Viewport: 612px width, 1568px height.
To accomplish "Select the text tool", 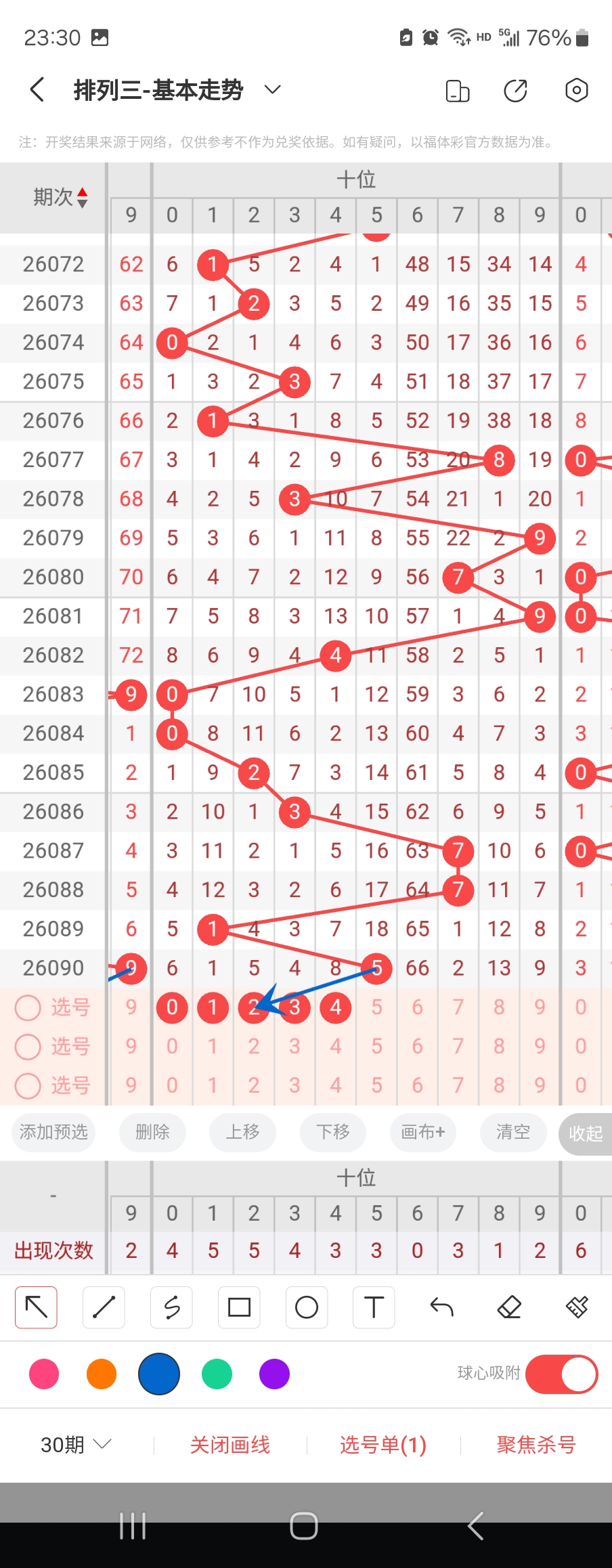I will tap(374, 1307).
